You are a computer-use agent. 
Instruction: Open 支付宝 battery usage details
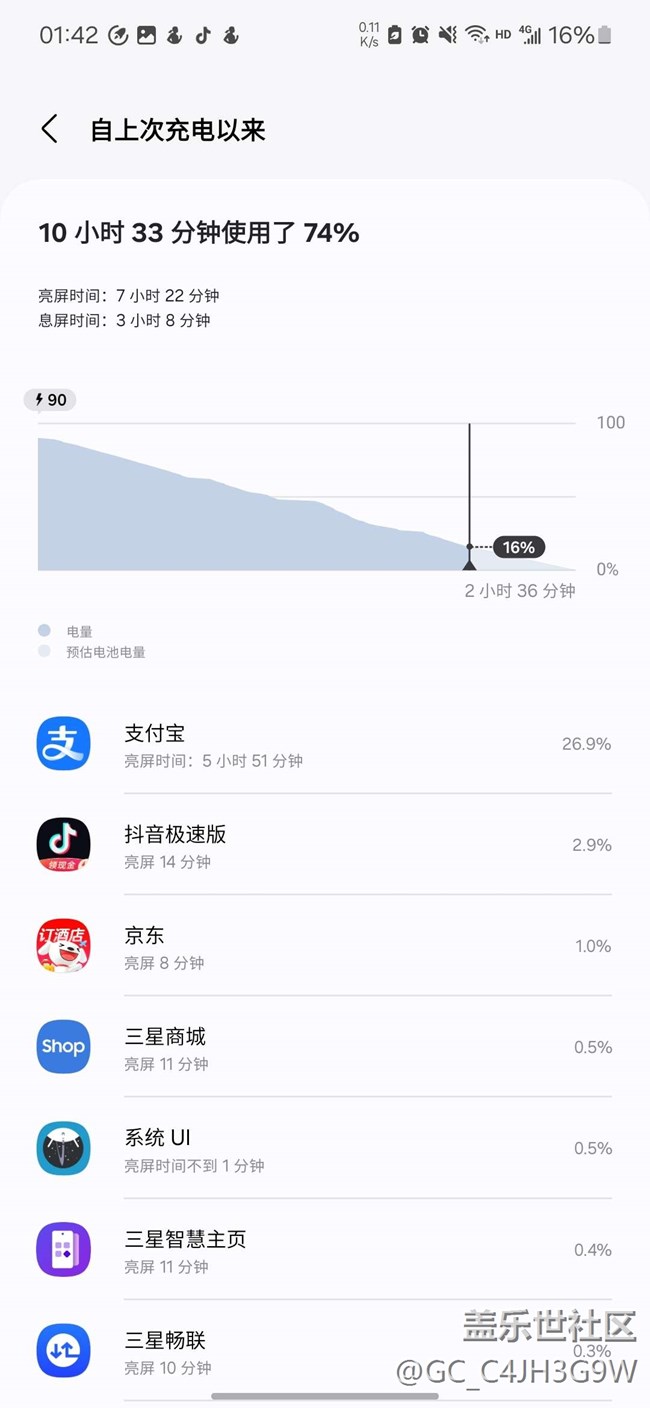click(x=325, y=744)
